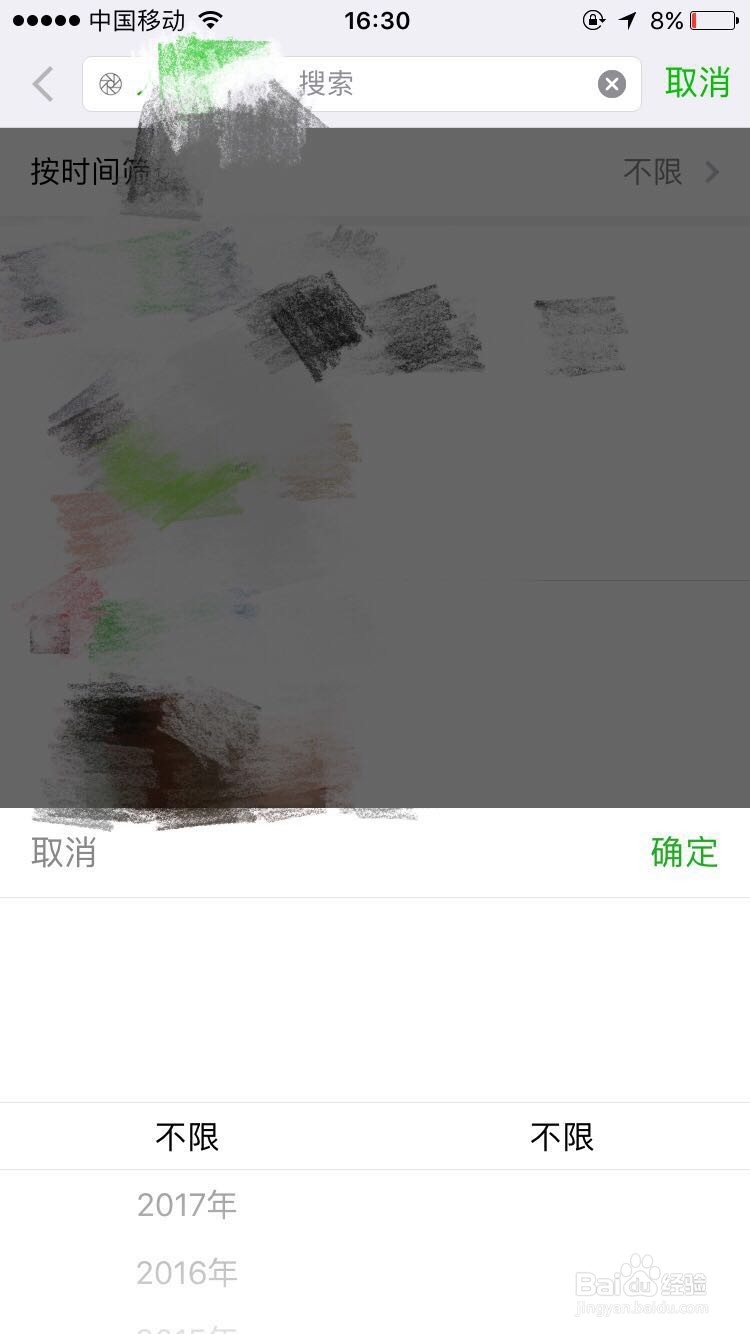Tap the location arrow icon in the status bar
This screenshot has width=750, height=1334.
(625, 18)
